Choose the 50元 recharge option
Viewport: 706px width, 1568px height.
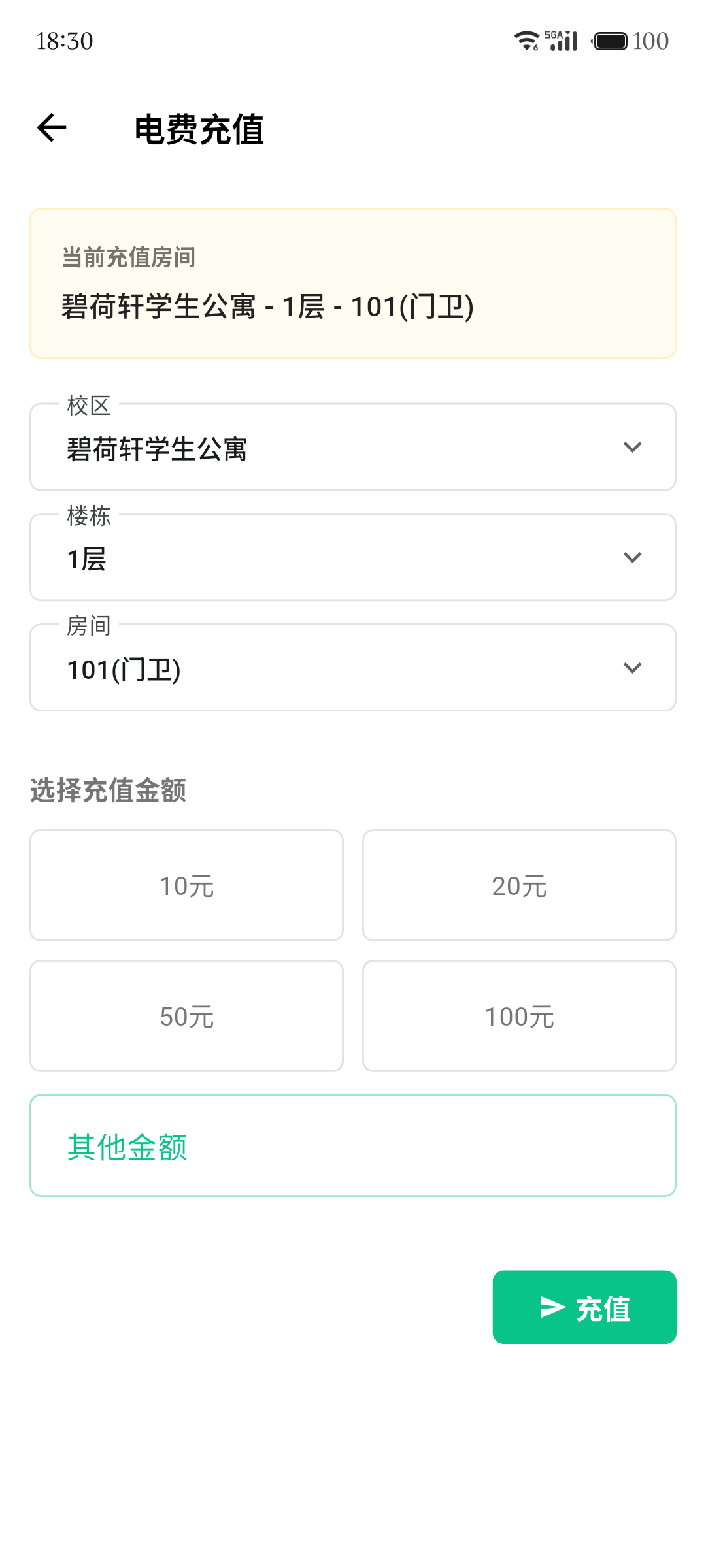coord(186,1016)
